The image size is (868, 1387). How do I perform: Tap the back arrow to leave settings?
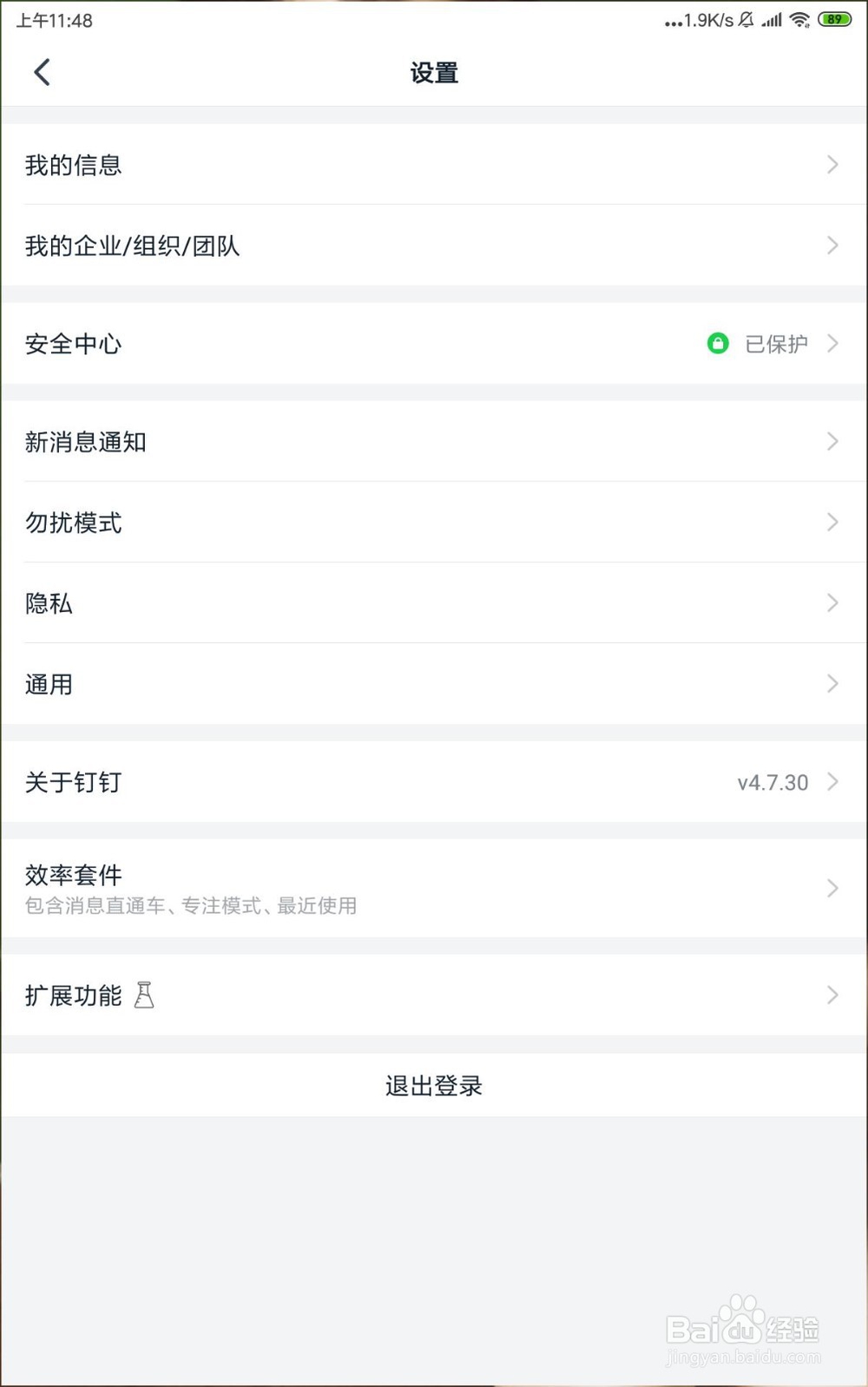(x=41, y=72)
